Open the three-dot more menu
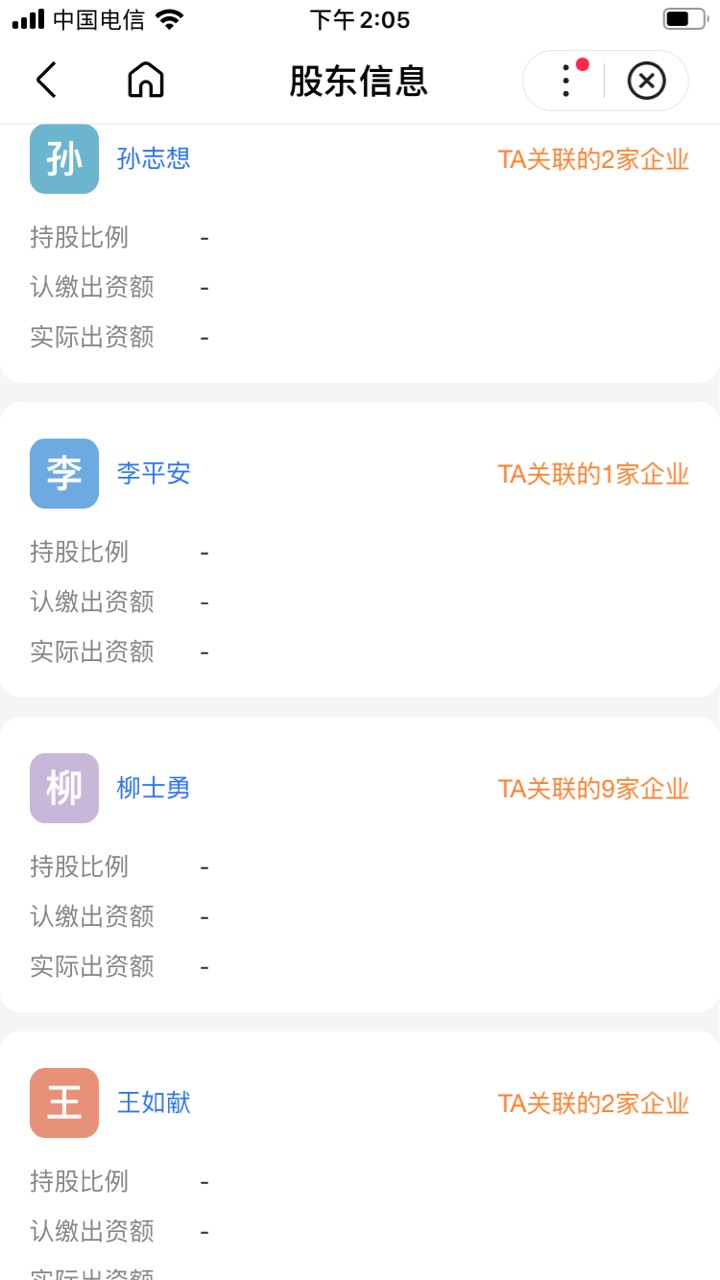This screenshot has width=720, height=1280. (566, 80)
